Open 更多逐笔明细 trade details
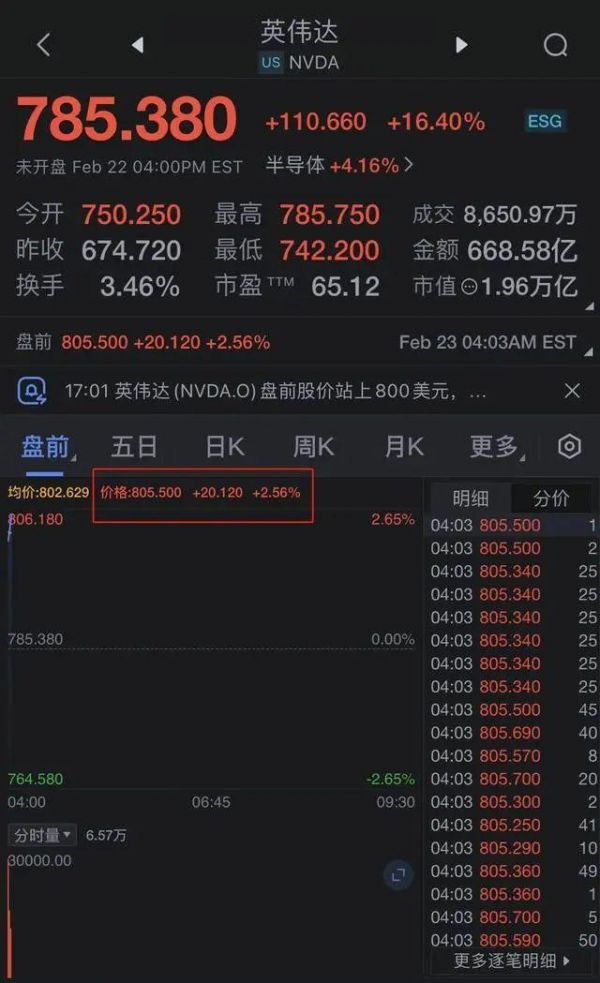Image resolution: width=600 pixels, height=983 pixels. pos(511,961)
